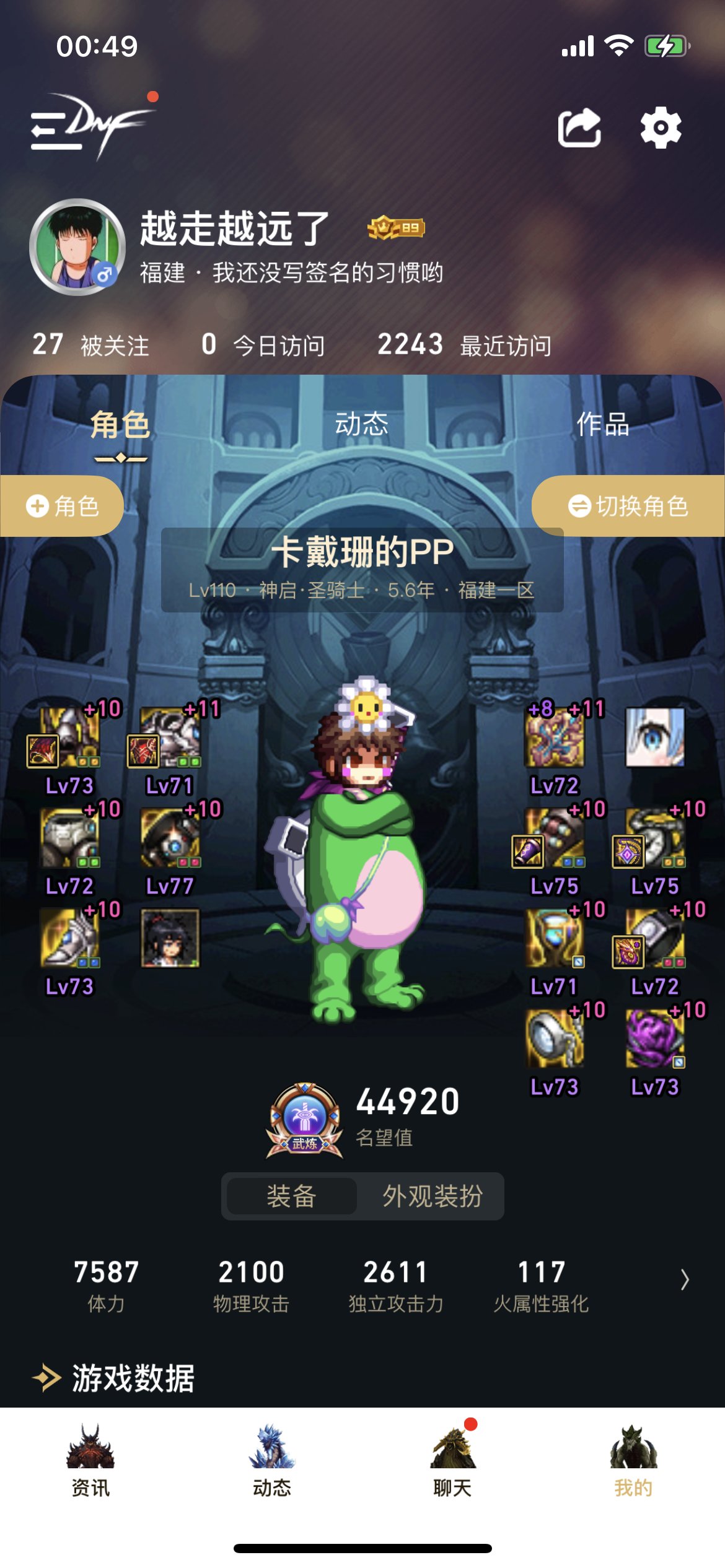Switch to the 动态 top tab
Image resolution: width=725 pixels, height=1568 pixels.
point(362,425)
